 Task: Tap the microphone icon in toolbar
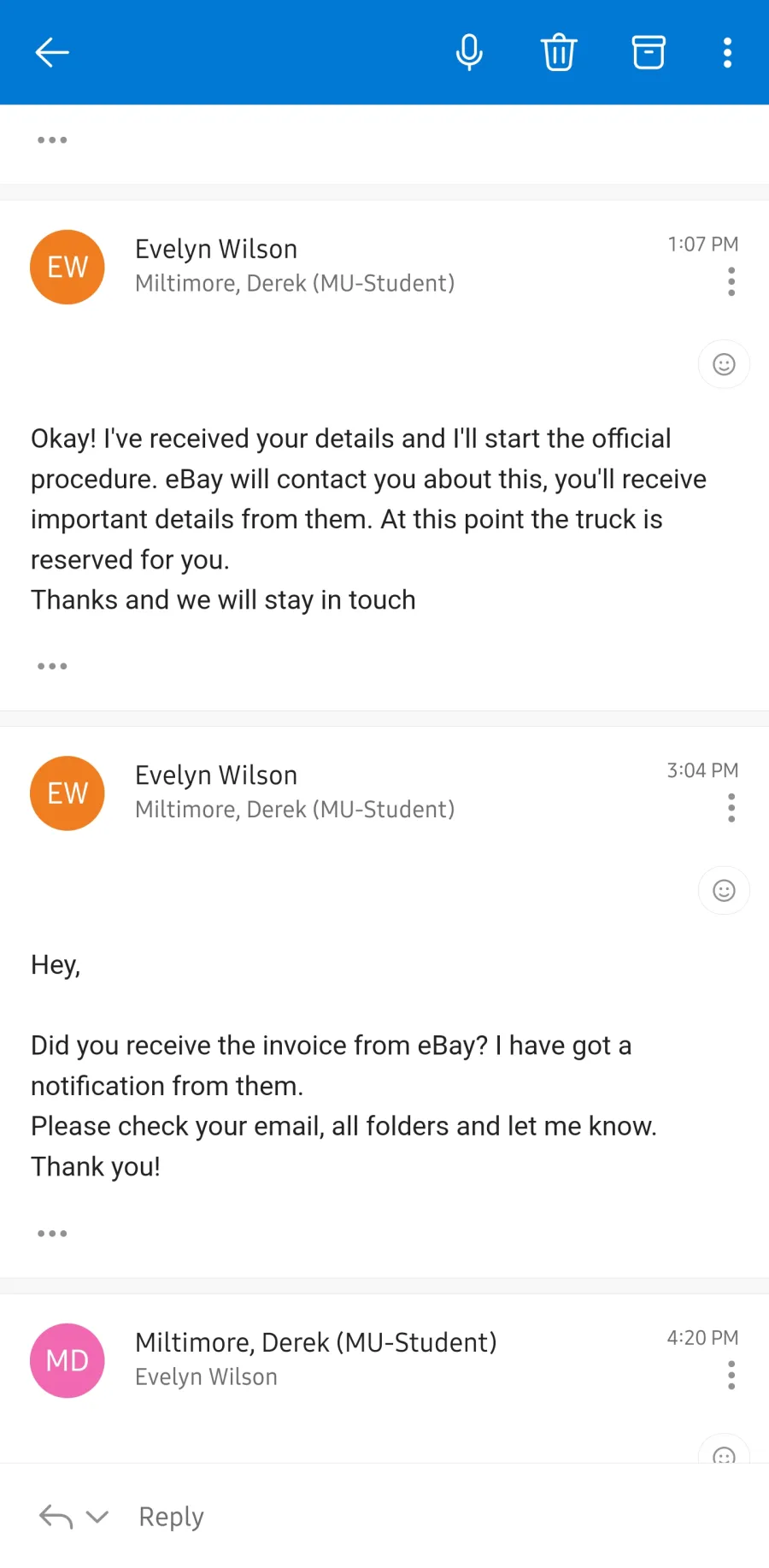469,53
